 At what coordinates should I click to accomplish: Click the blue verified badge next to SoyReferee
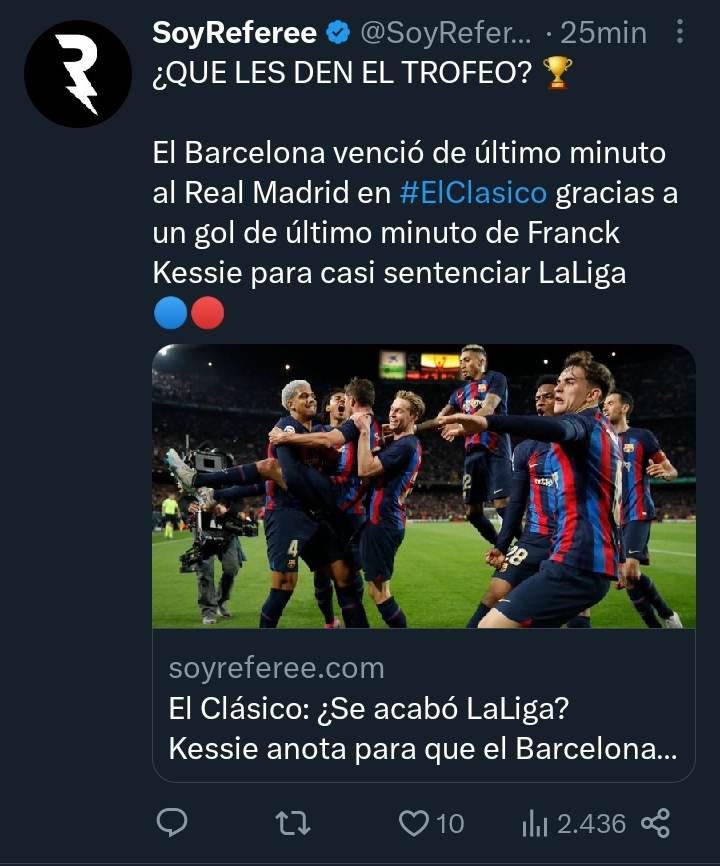[x=339, y=32]
